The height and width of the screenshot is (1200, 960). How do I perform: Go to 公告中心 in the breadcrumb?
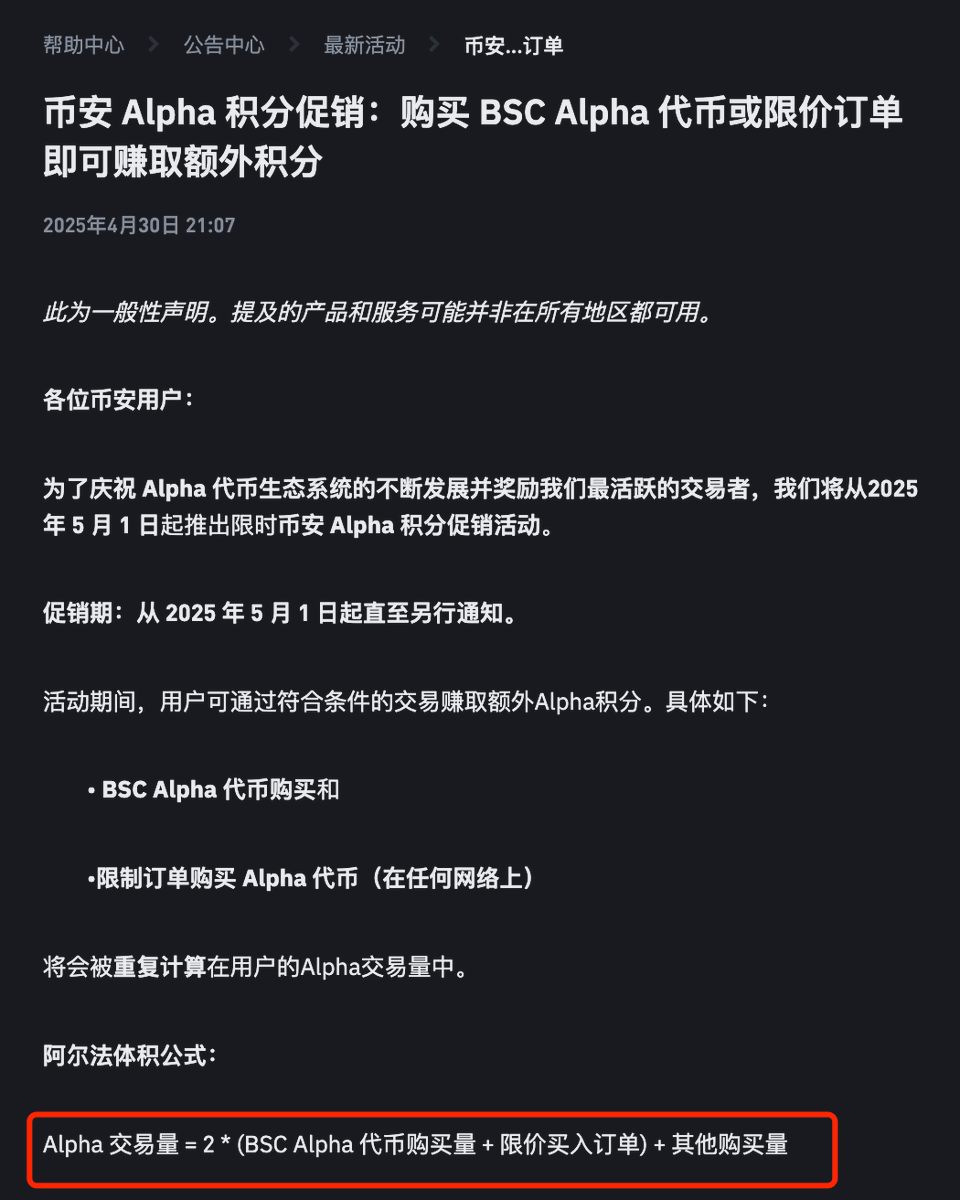point(224,45)
